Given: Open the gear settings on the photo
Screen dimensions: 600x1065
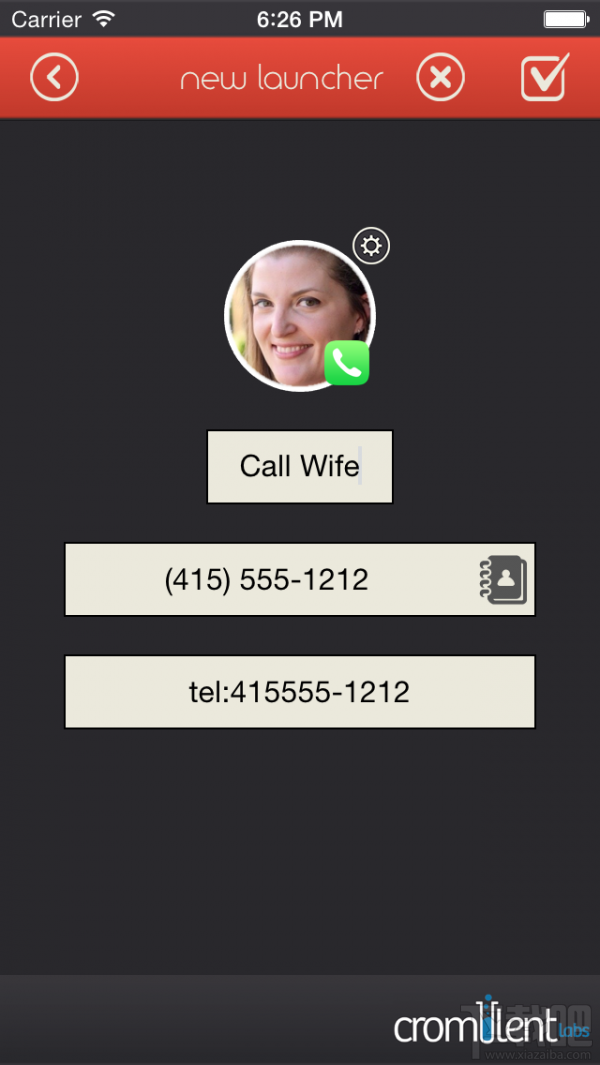Looking at the screenshot, I should tap(372, 246).
